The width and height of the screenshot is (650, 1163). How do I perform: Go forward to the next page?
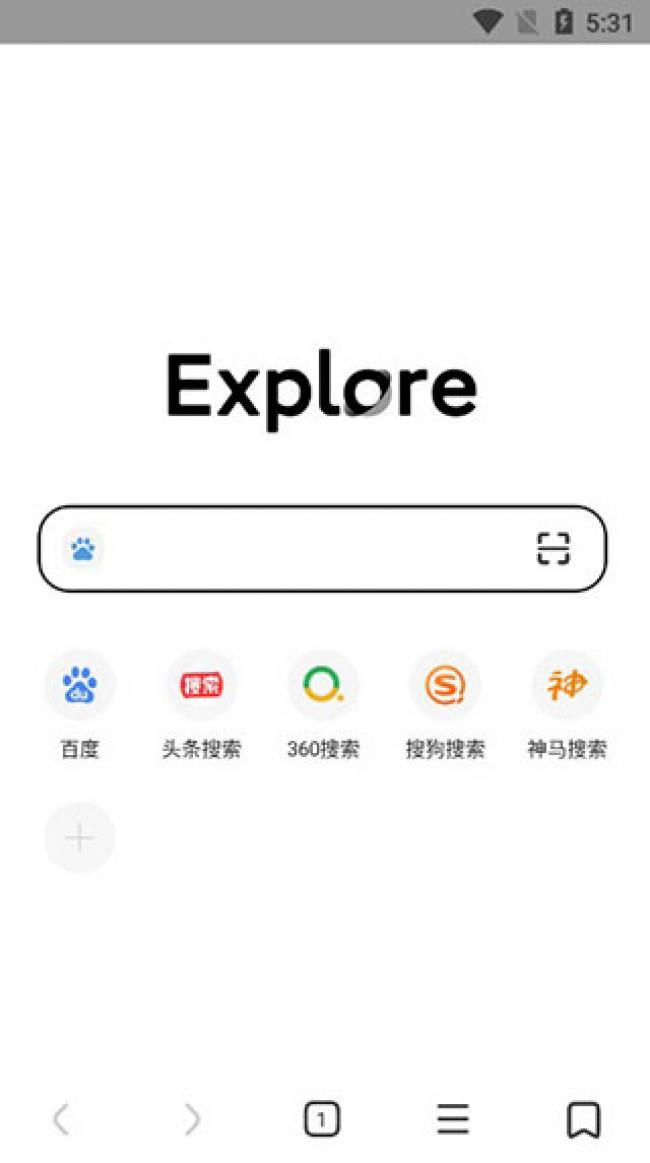191,1119
